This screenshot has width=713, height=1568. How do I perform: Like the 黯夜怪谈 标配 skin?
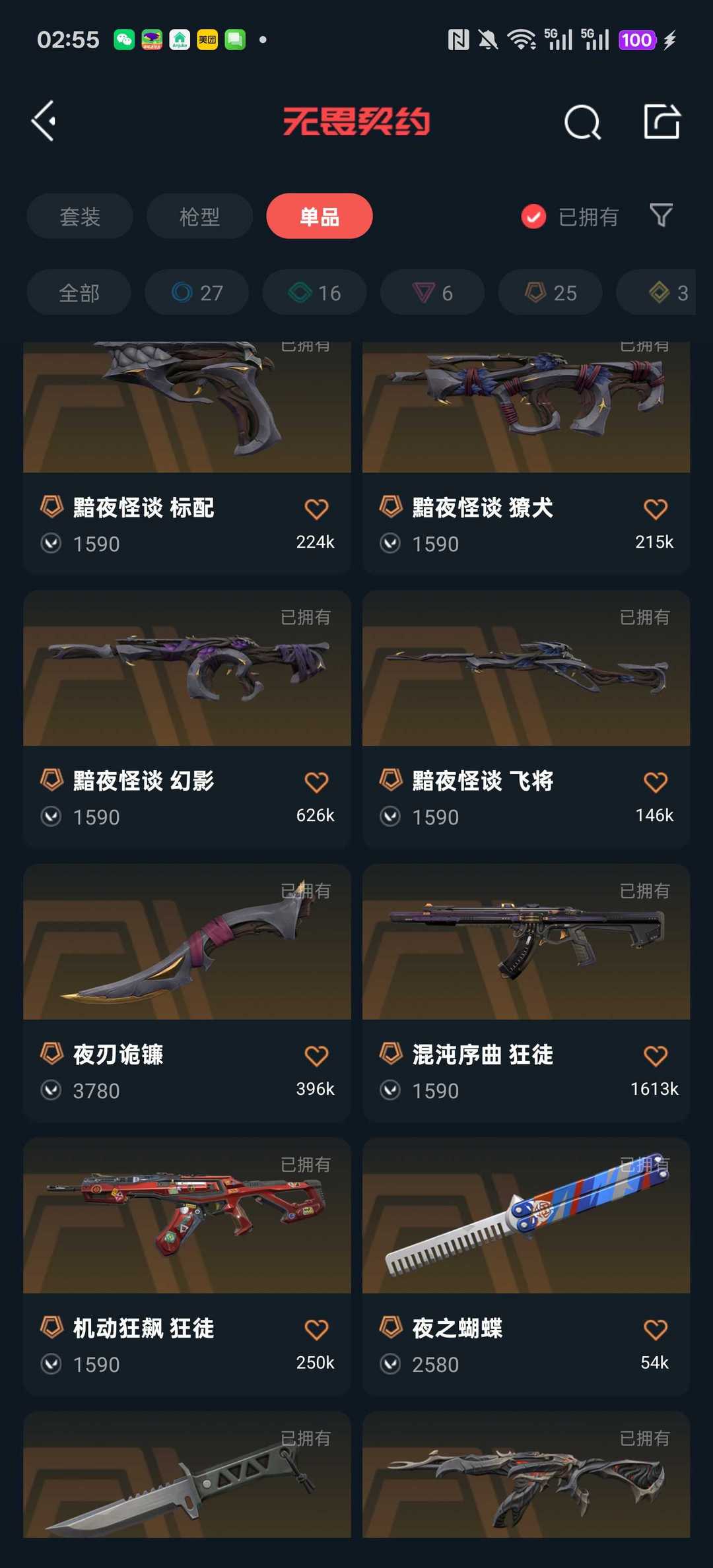[316, 509]
